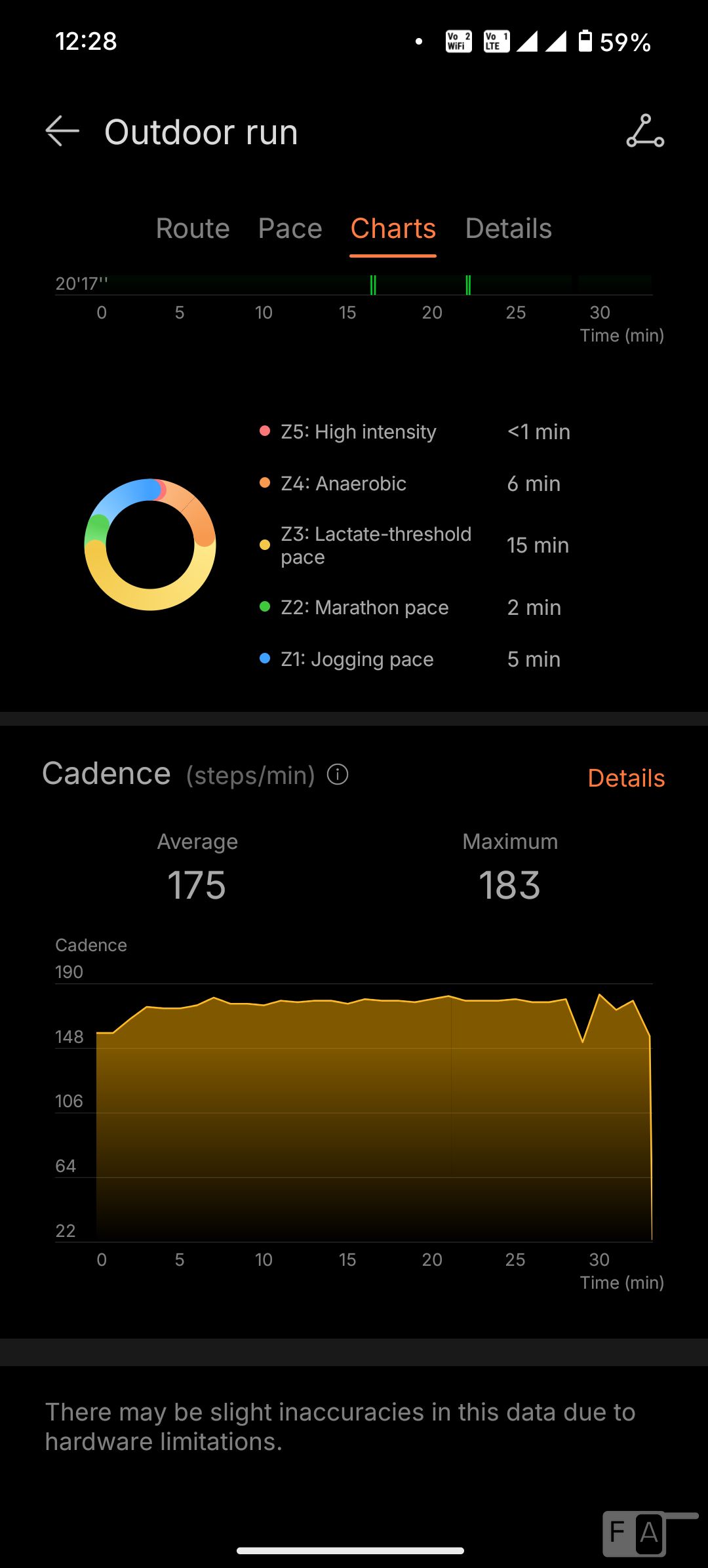708x1568 pixels.
Task: Go back from Outdoor run
Action: tap(62, 131)
